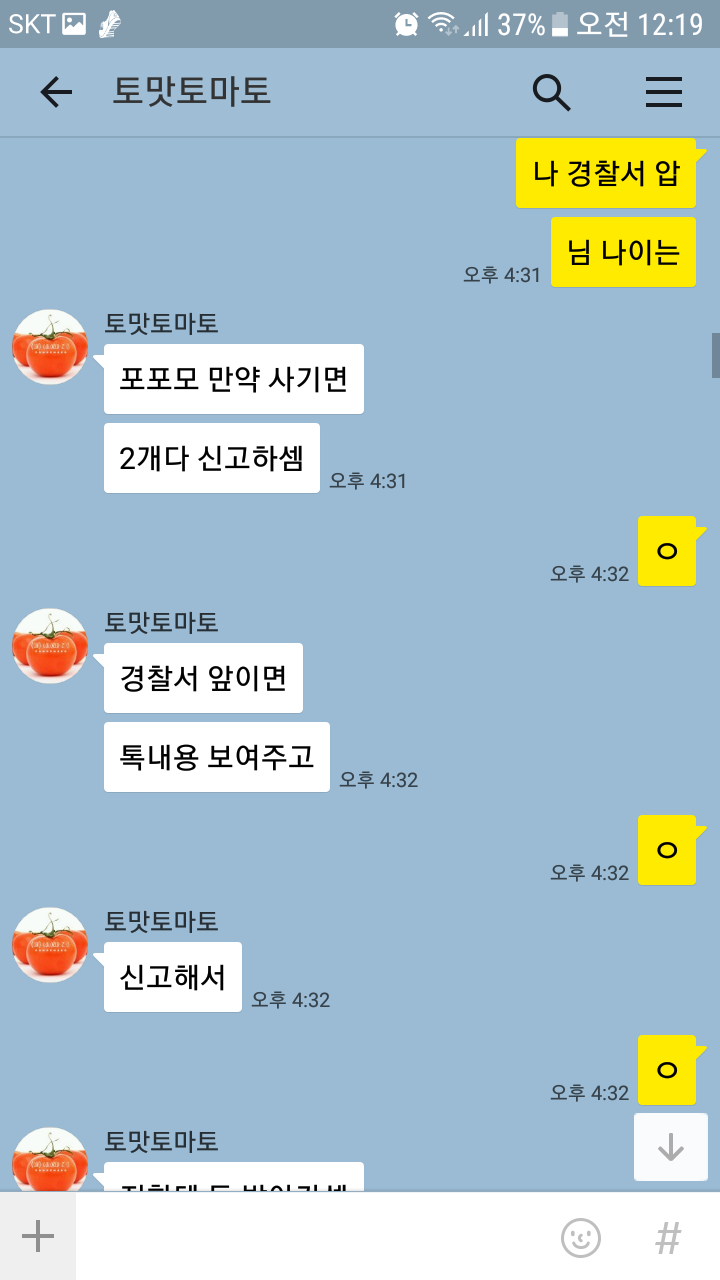Go back from the 토맛토마토 chat
The height and width of the screenshot is (1280, 720).
[56, 92]
